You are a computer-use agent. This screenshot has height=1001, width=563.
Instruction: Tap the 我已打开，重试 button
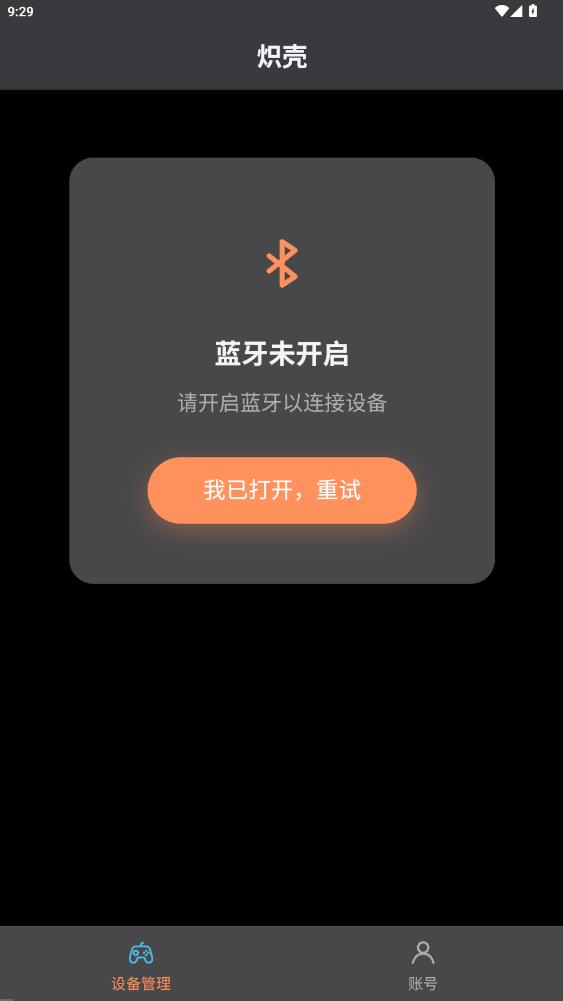[x=282, y=490]
